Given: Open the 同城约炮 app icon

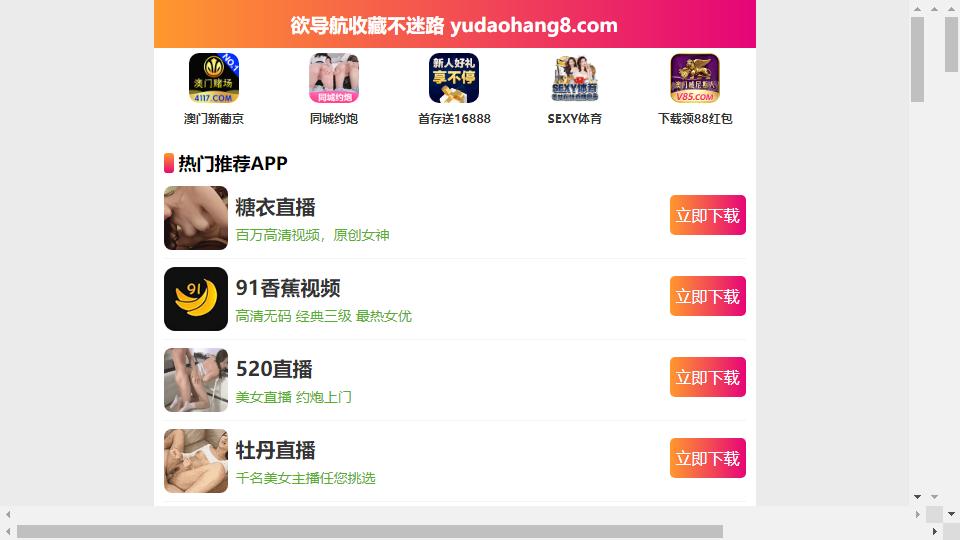Looking at the screenshot, I should [334, 79].
